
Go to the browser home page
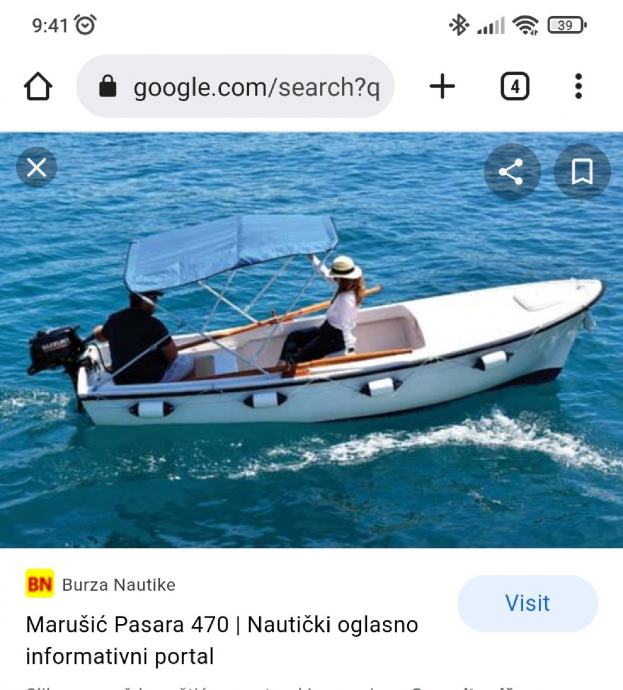coord(38,87)
